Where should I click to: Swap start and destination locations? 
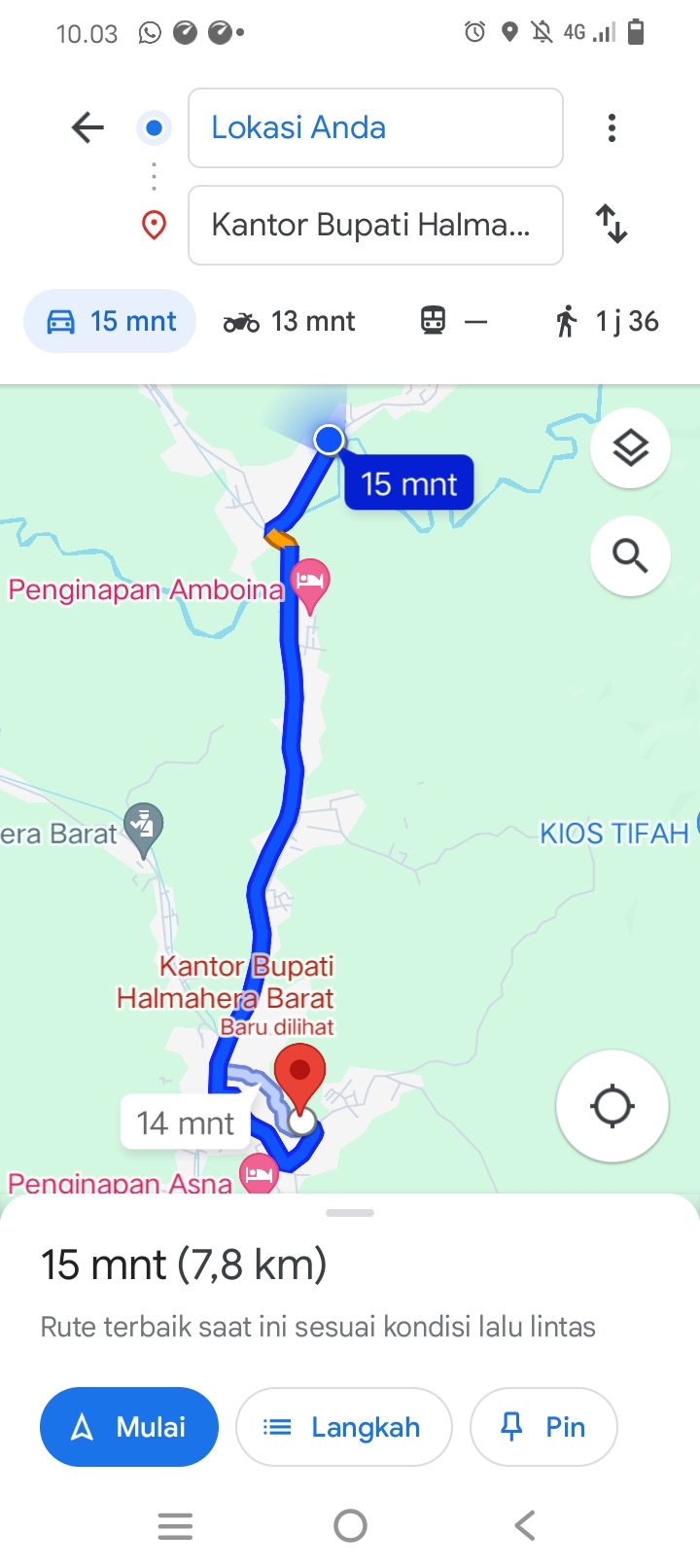click(x=612, y=224)
